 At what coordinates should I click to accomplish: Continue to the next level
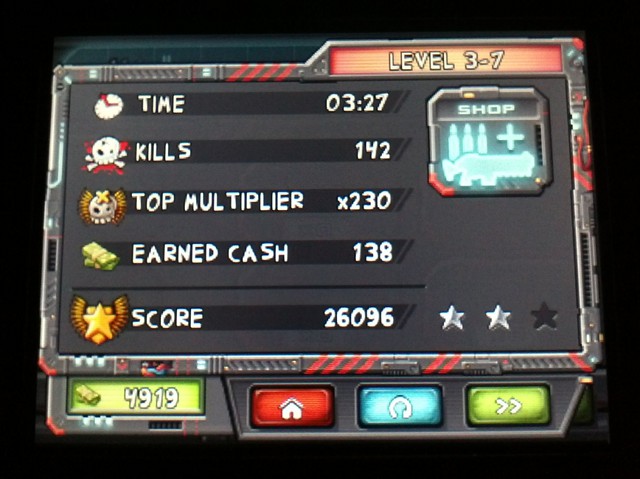(507, 406)
